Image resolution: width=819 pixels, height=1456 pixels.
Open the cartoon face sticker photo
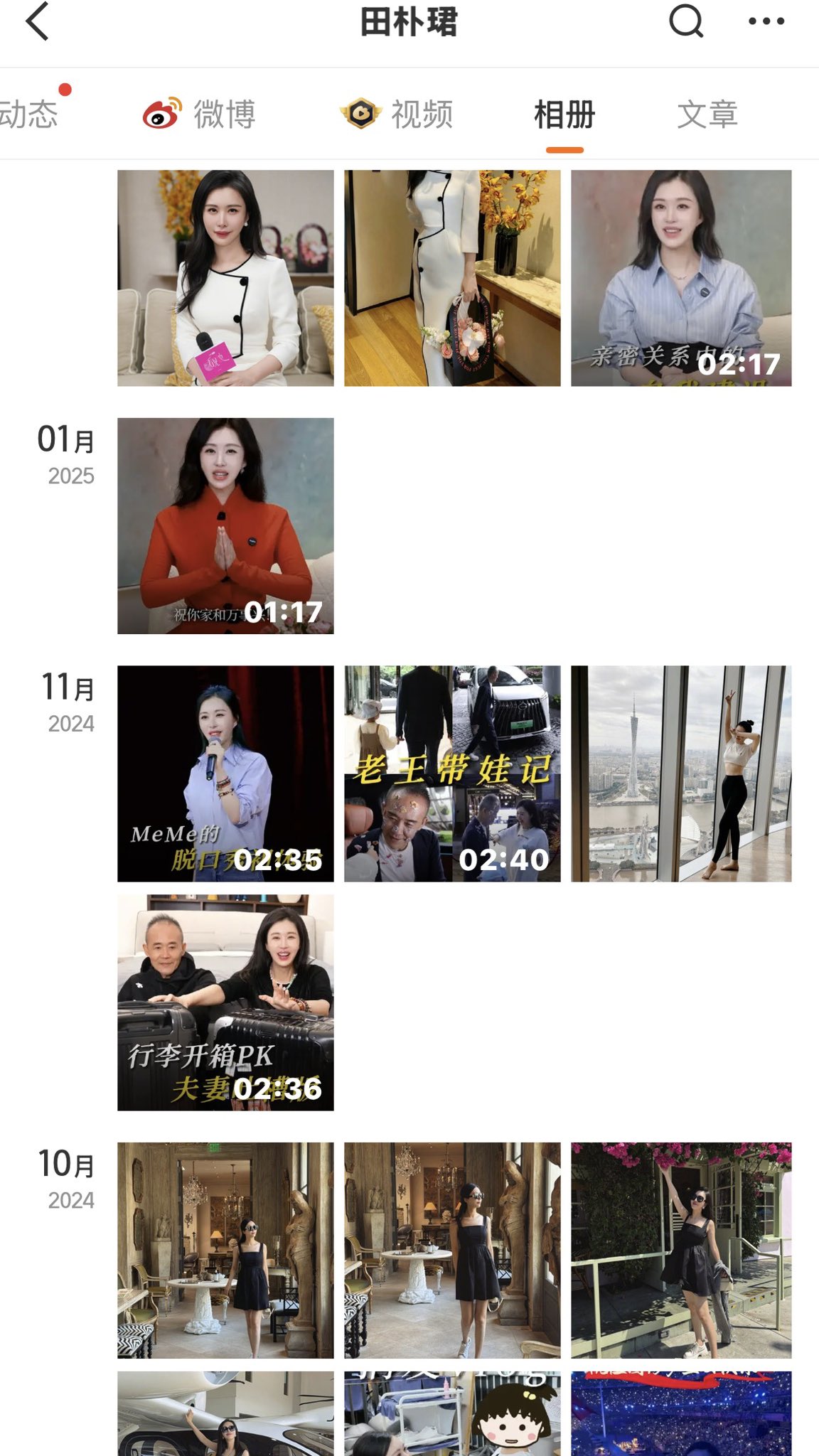(x=452, y=1413)
